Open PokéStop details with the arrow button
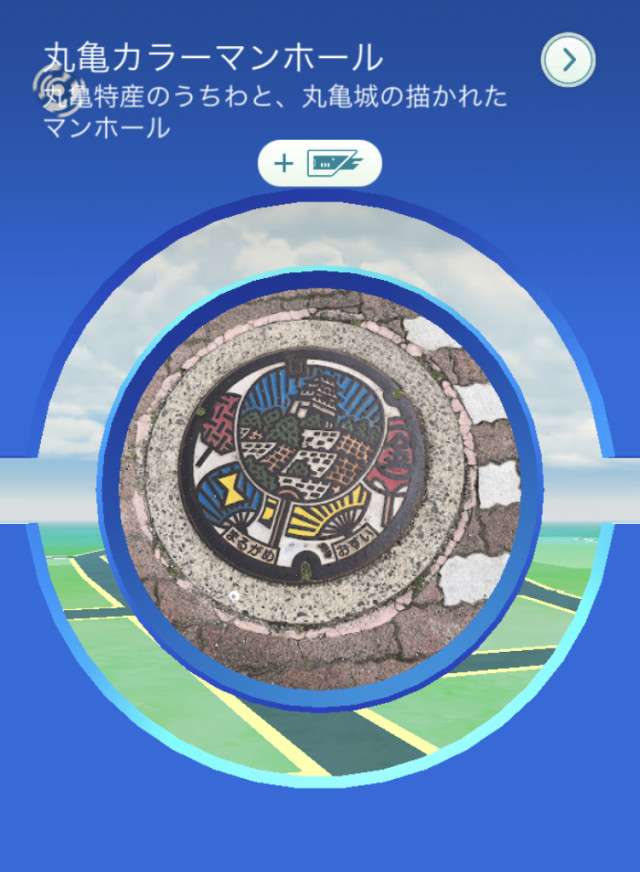The image size is (640, 872). pos(568,60)
